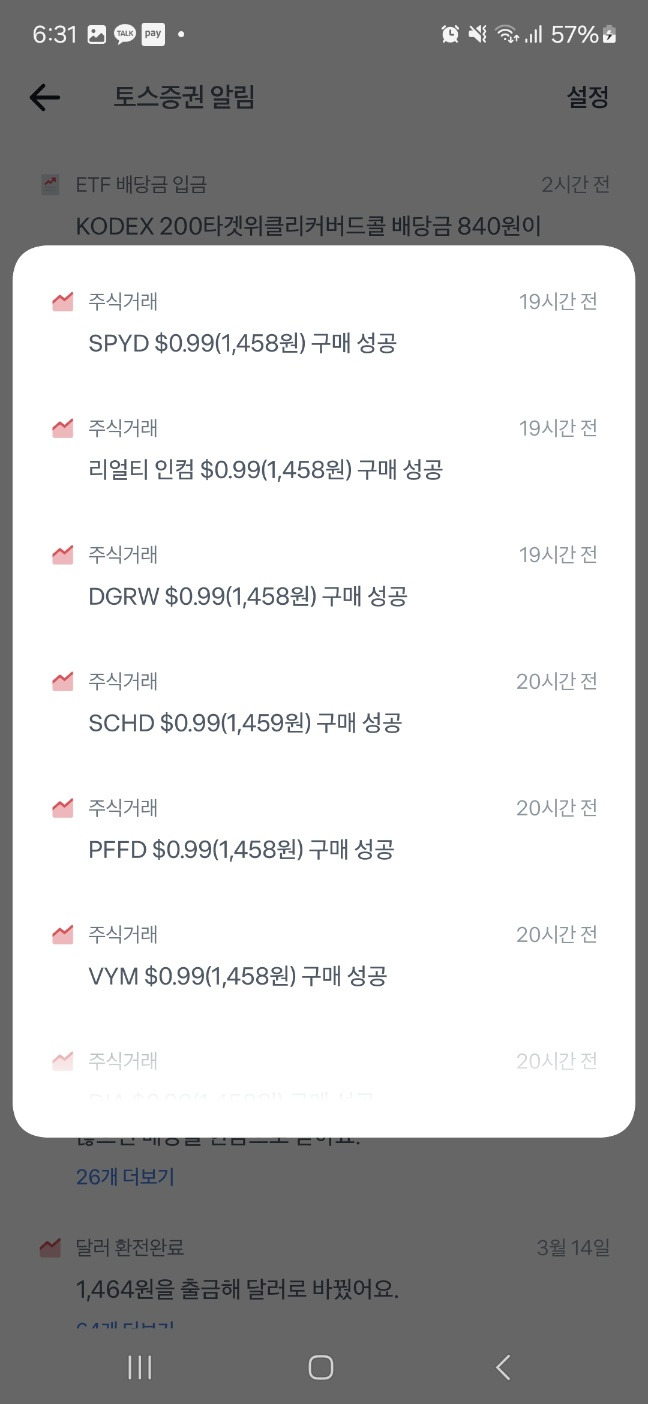Open 설정 for notifications
The height and width of the screenshot is (1404, 648).
588,97
